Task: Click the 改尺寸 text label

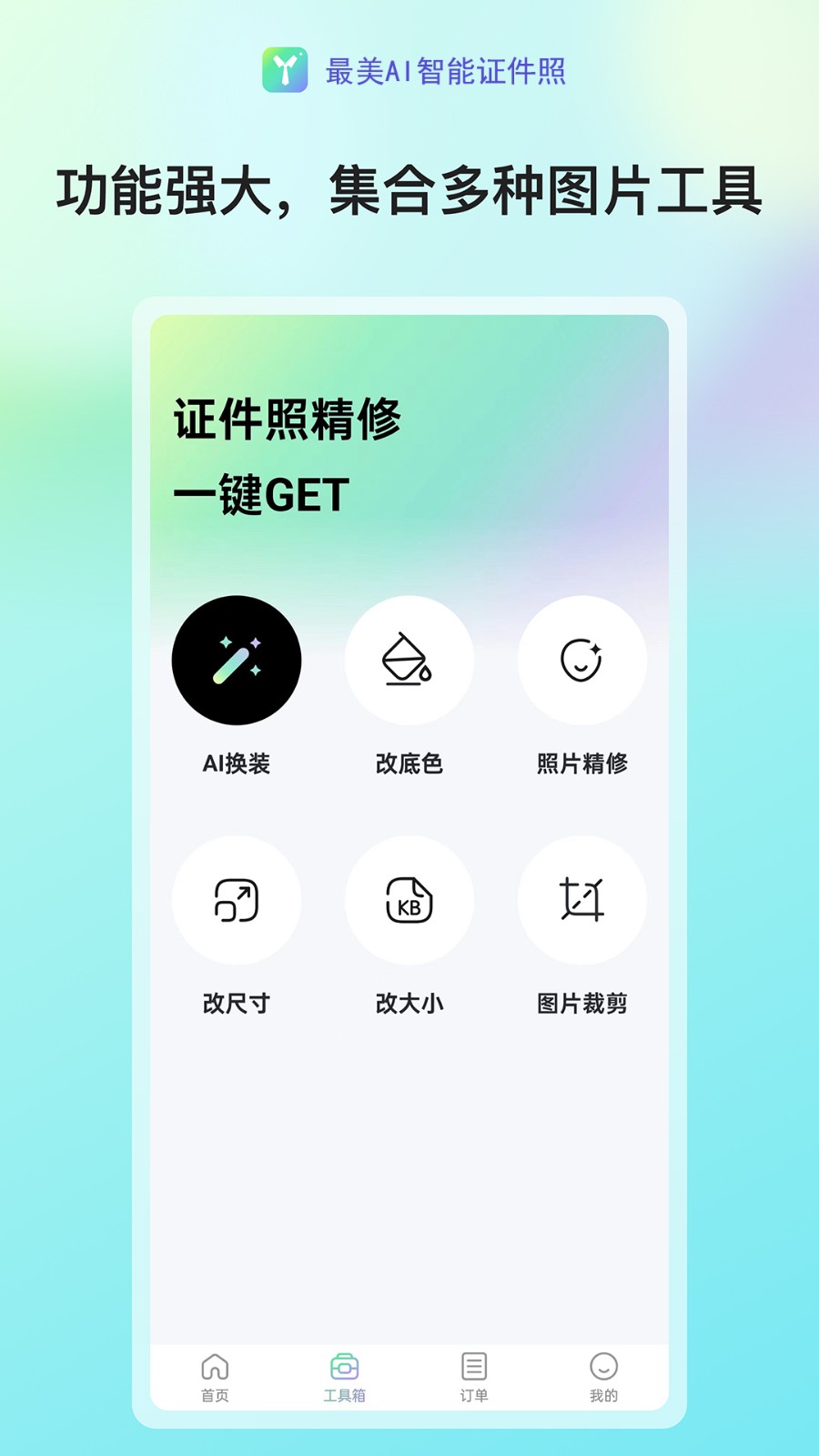Action: point(235,1004)
